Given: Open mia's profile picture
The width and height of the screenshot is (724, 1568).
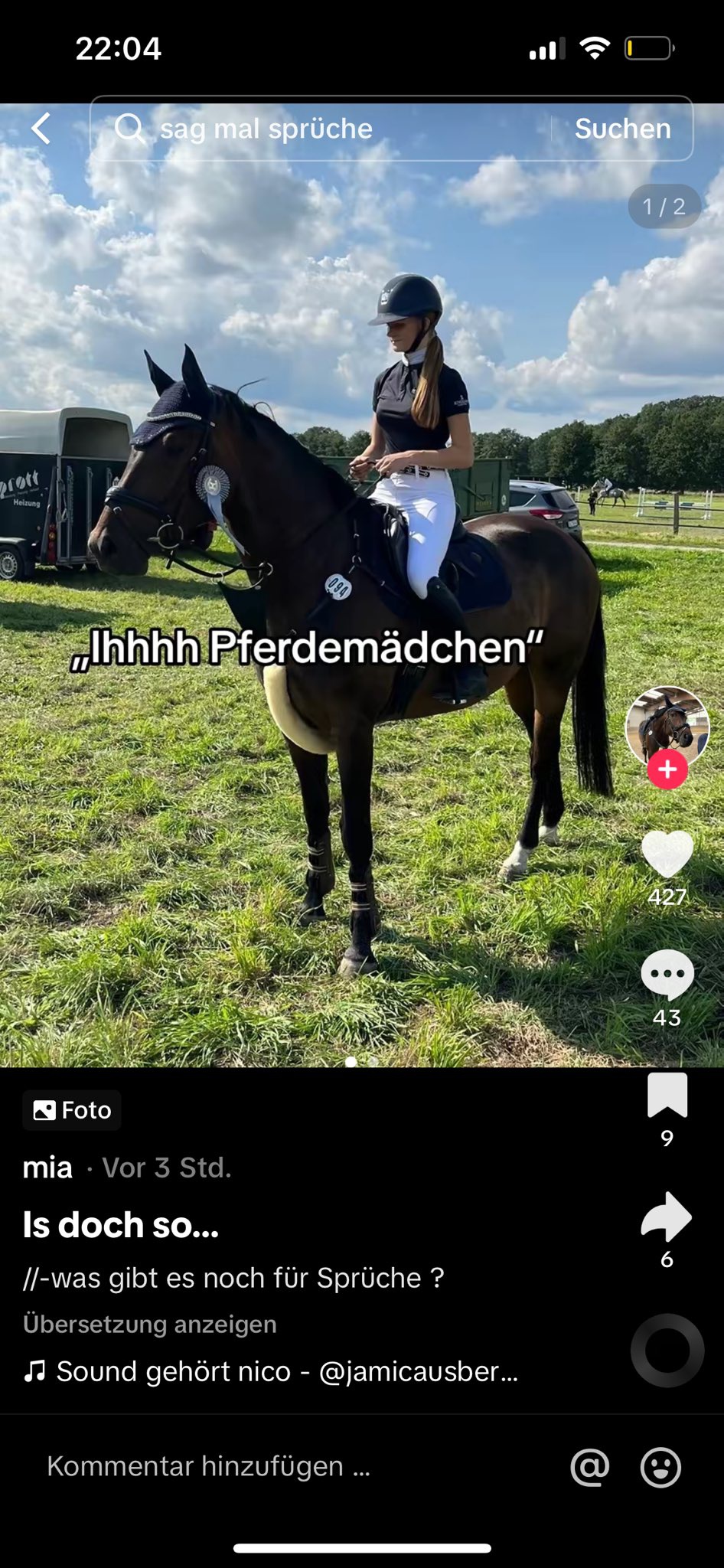Looking at the screenshot, I should (x=667, y=725).
